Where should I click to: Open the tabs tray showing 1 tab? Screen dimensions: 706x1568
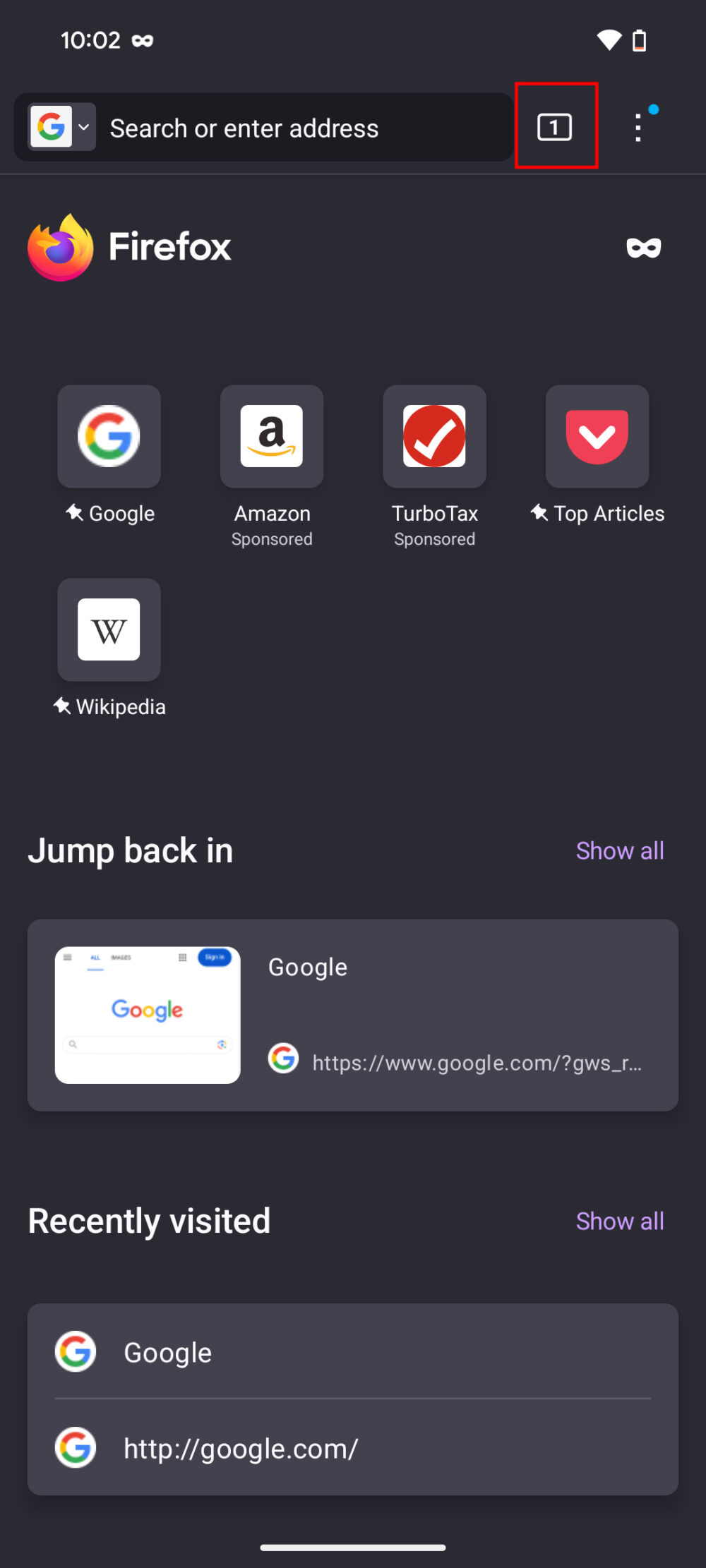coord(555,128)
